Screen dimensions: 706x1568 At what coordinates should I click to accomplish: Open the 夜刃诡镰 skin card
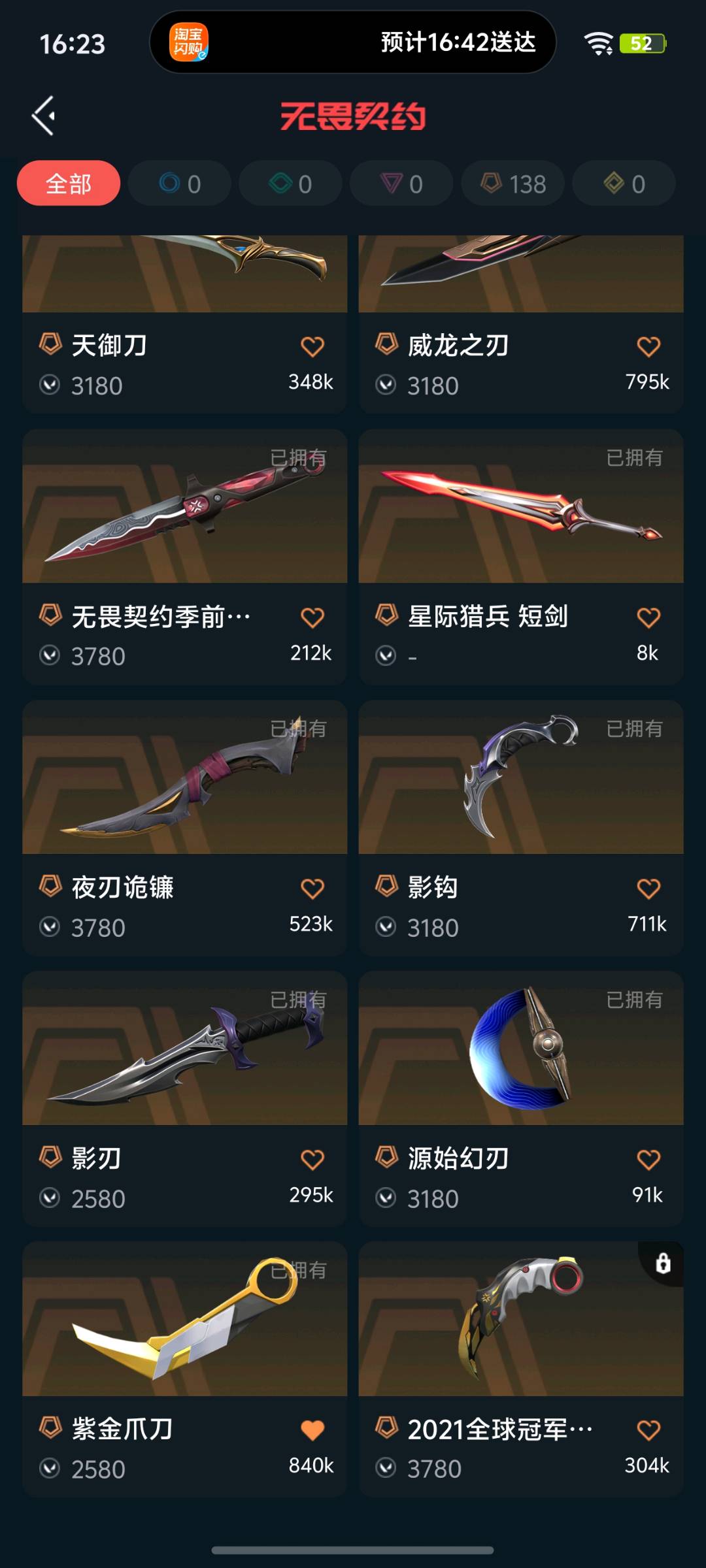184,828
